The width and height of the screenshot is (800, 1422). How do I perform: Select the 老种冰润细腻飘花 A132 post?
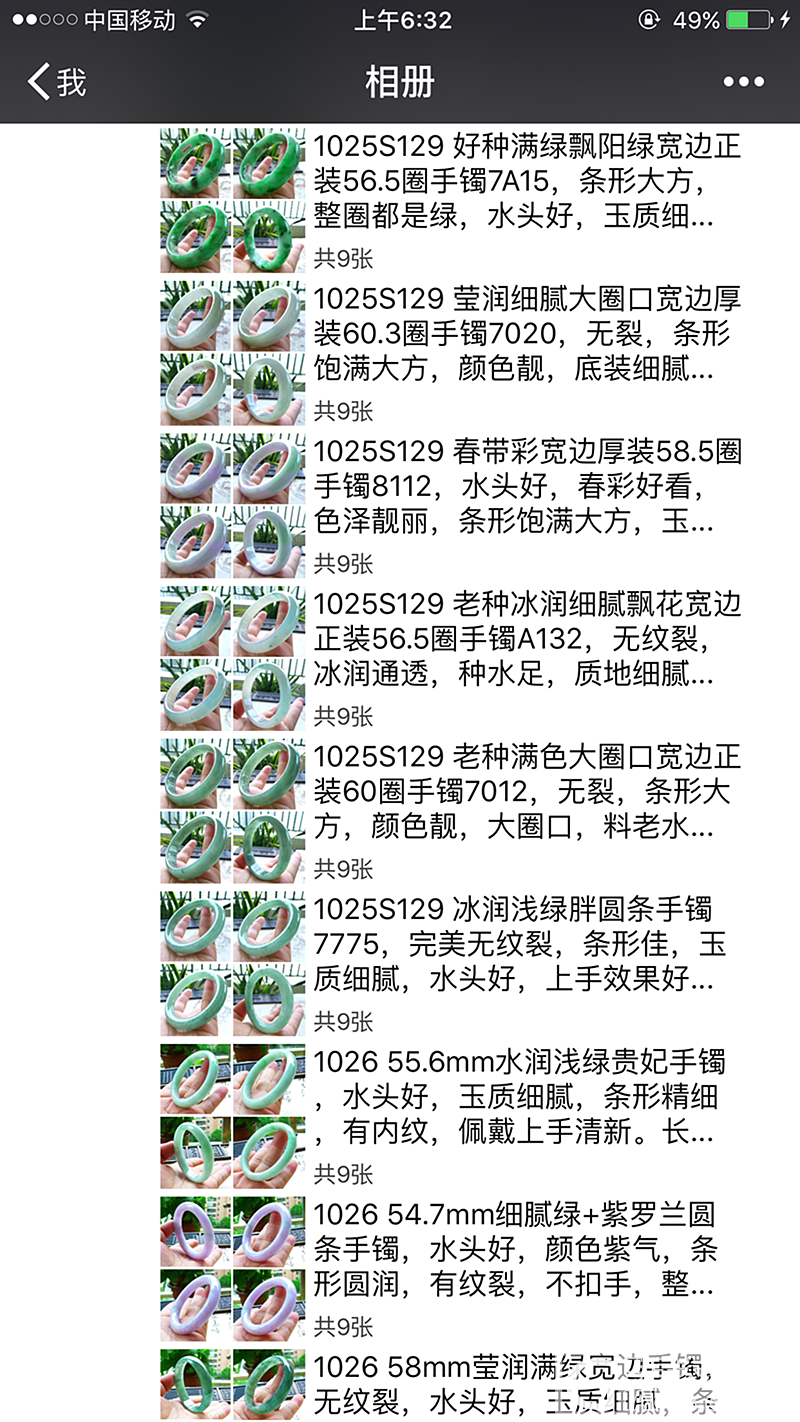(x=527, y=639)
